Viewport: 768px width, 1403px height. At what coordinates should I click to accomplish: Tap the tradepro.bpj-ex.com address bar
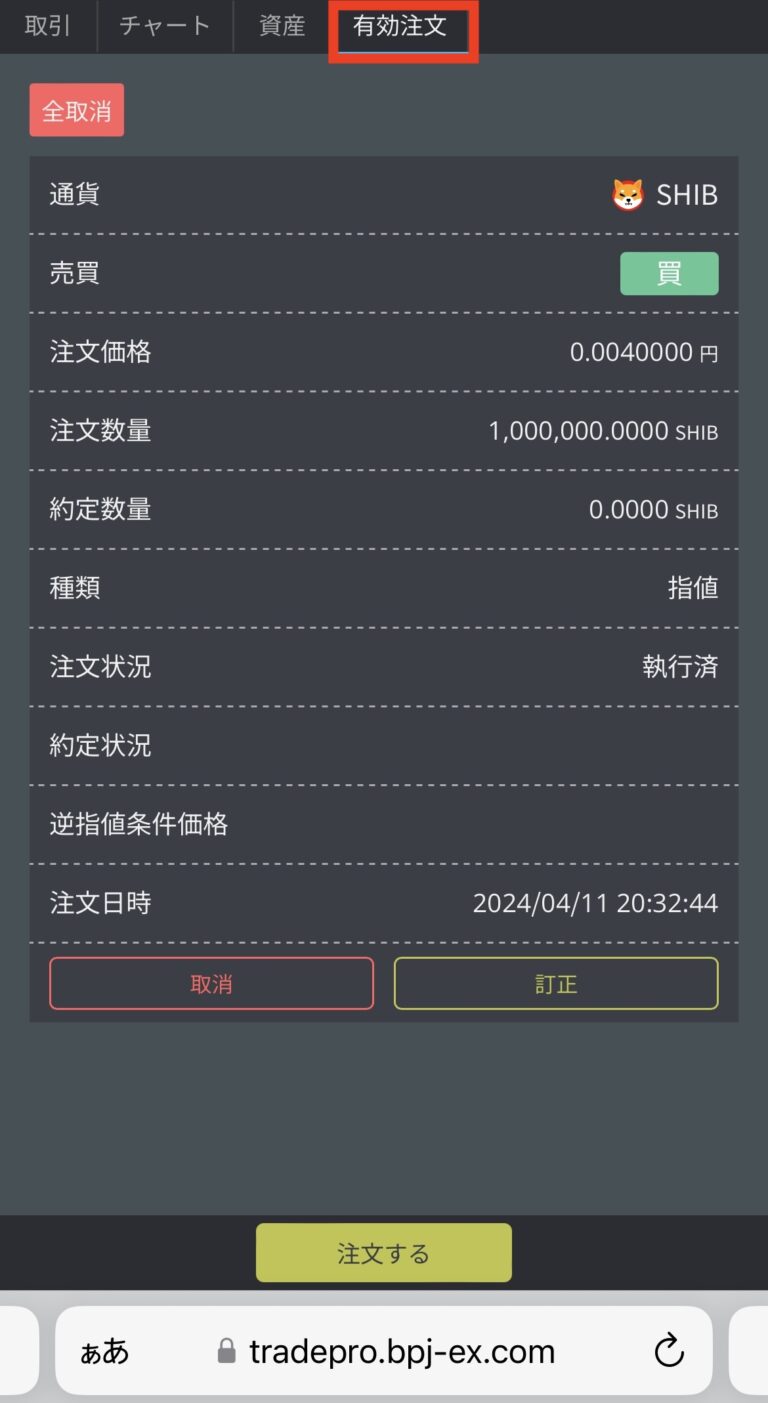coord(400,1352)
